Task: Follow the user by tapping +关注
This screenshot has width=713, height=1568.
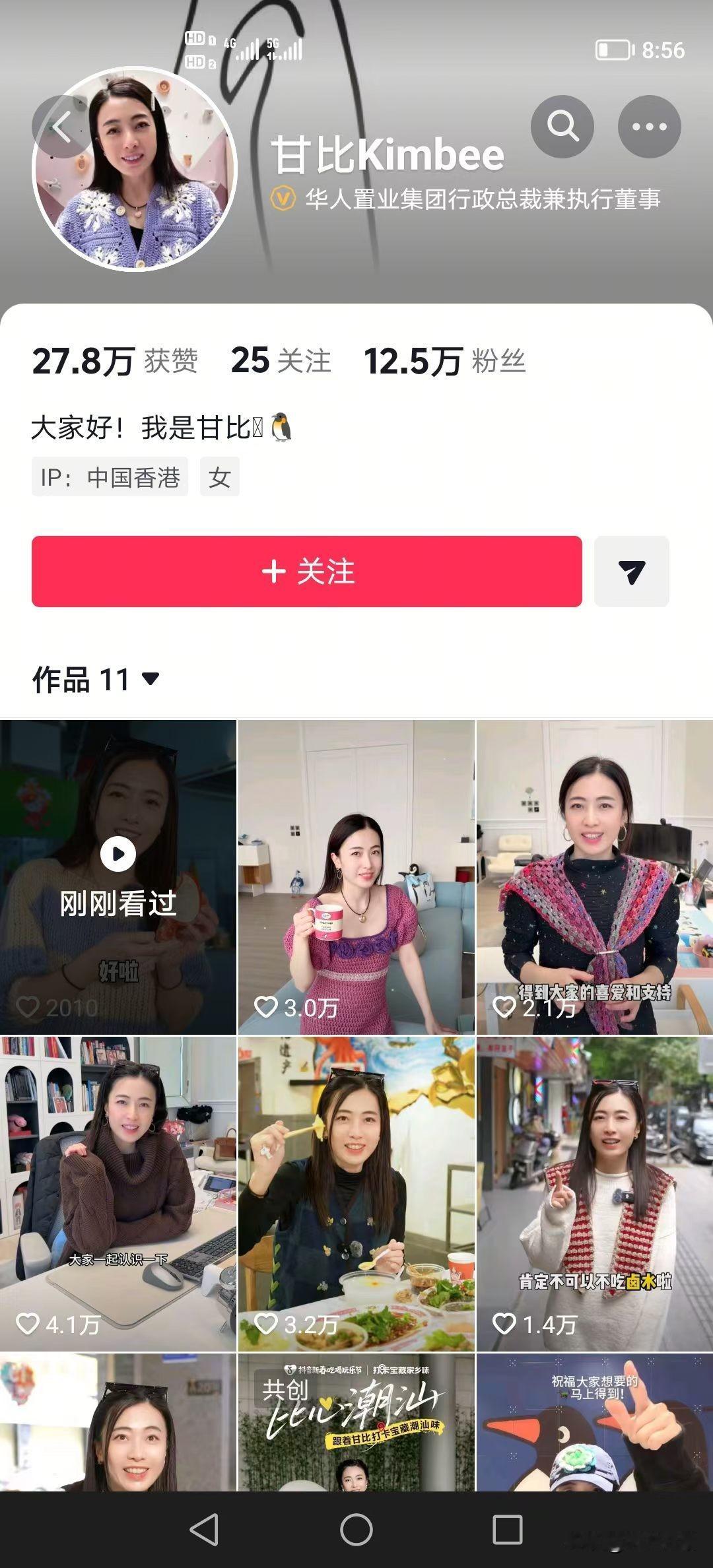Action: tap(307, 573)
